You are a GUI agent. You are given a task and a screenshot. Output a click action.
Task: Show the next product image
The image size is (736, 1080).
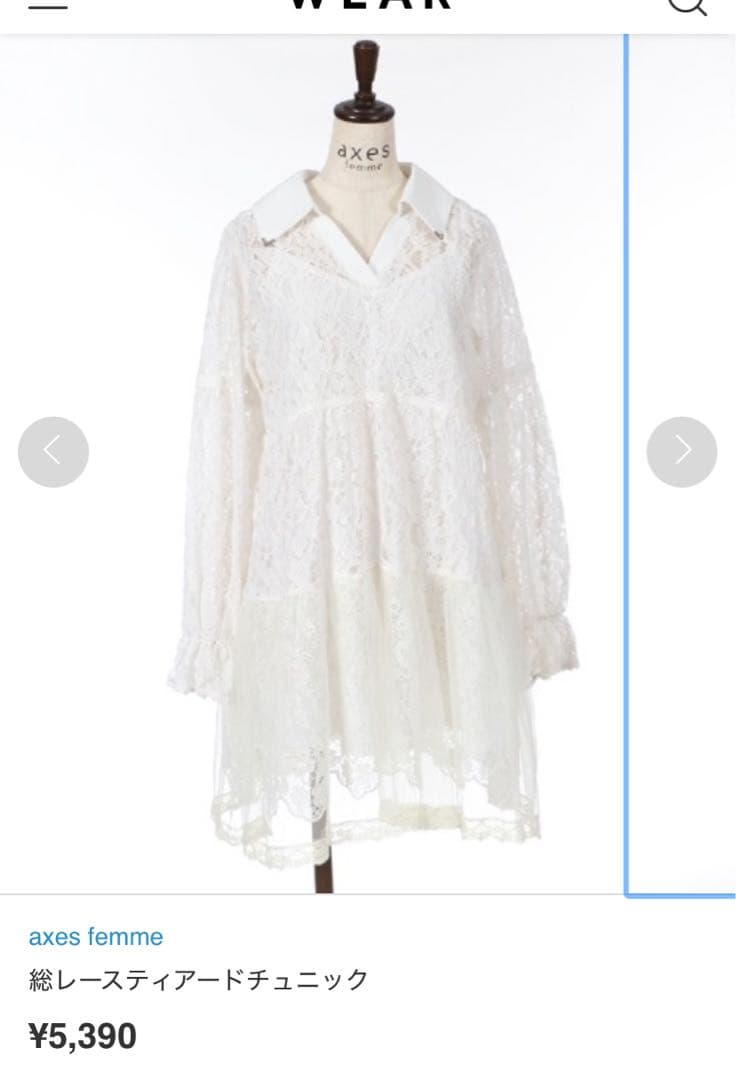point(682,452)
